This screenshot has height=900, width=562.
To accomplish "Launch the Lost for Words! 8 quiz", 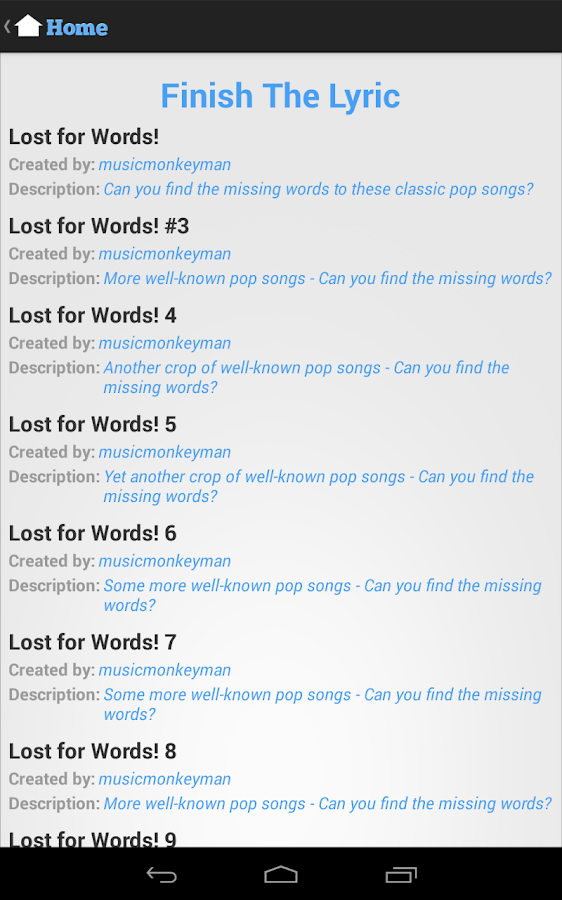I will (x=92, y=751).
